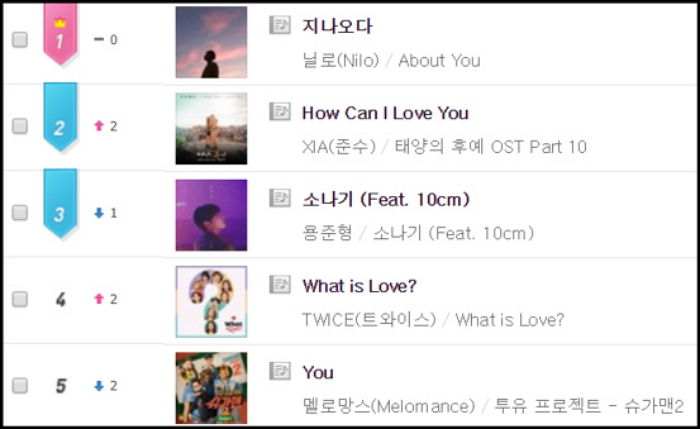The width and height of the screenshot is (700, 429).
Task: Play the song title 지나오다
Action: tap(337, 26)
